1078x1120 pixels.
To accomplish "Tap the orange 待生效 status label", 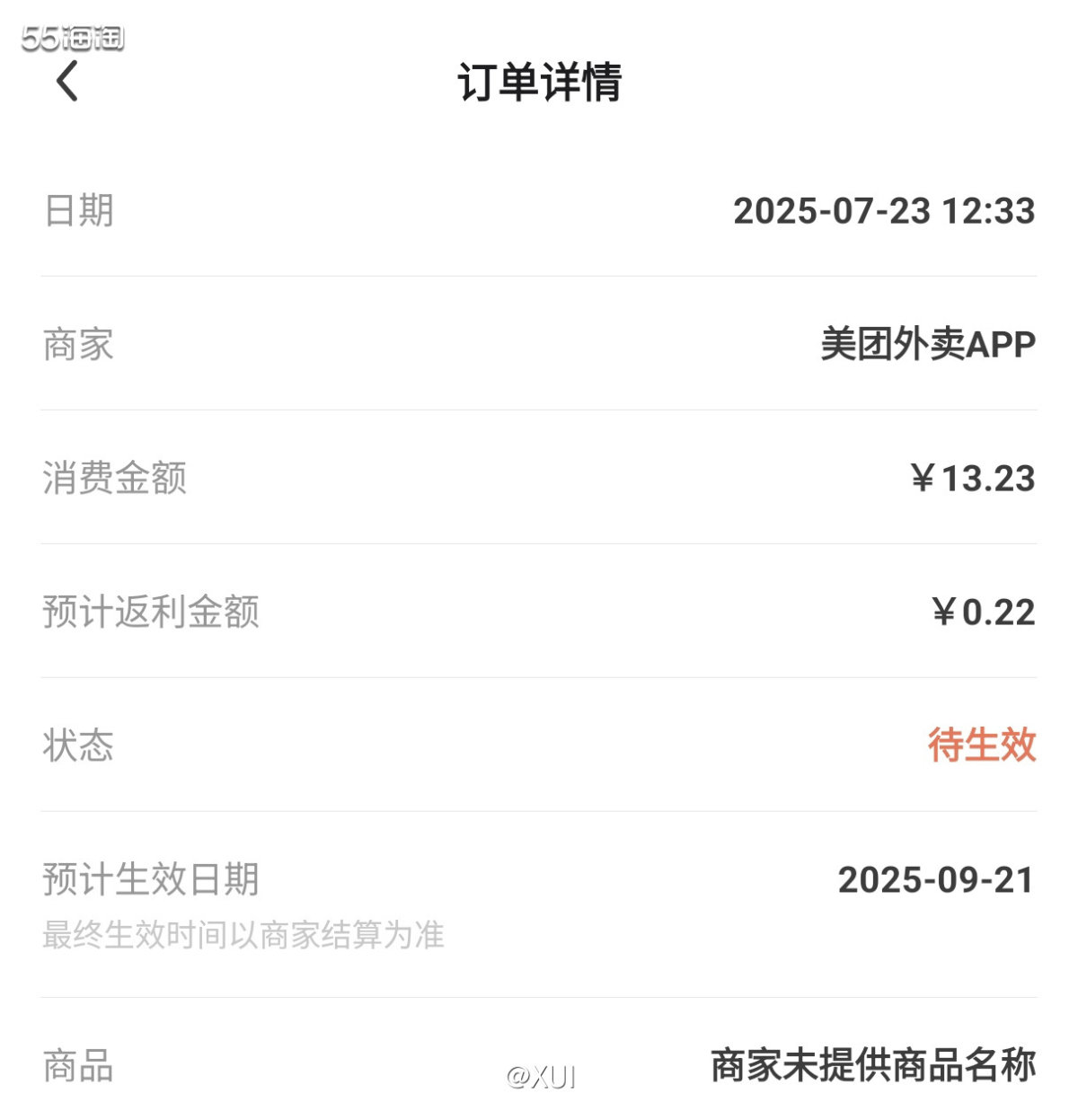I will (984, 743).
